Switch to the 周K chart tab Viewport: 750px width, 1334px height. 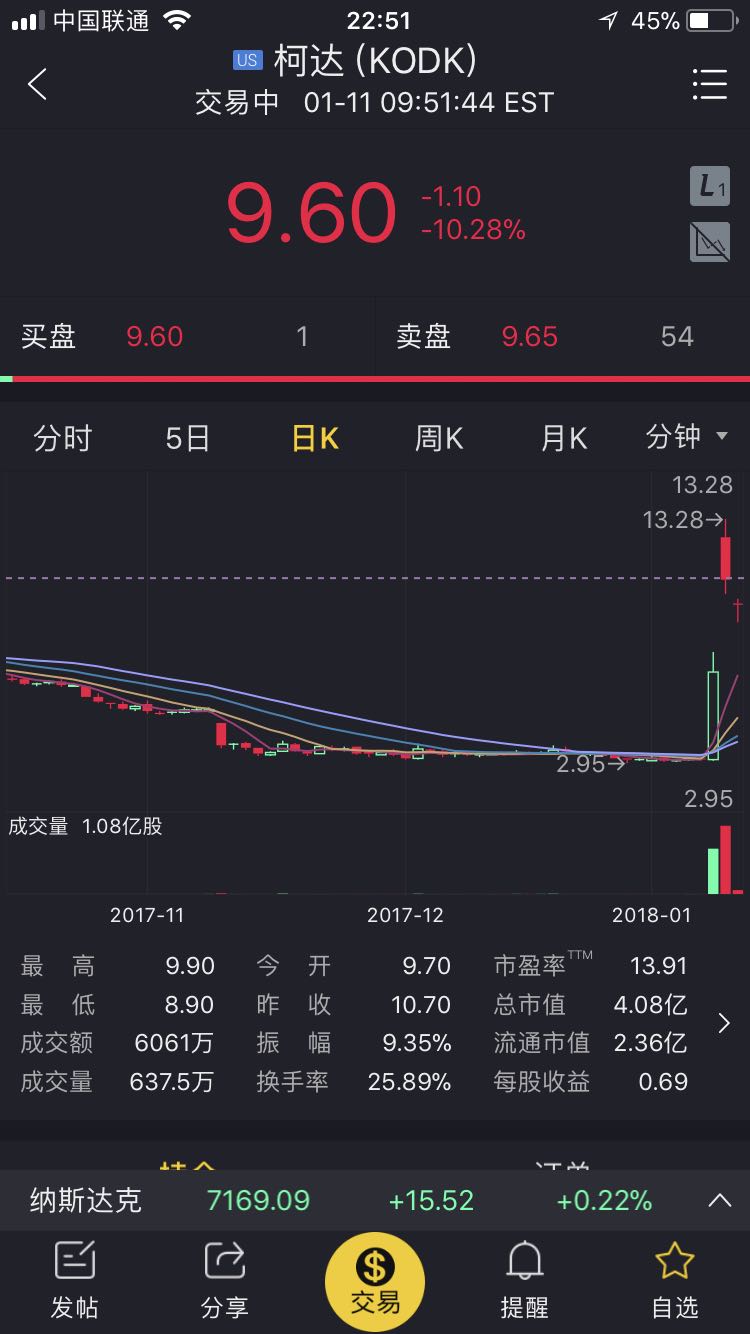point(439,438)
